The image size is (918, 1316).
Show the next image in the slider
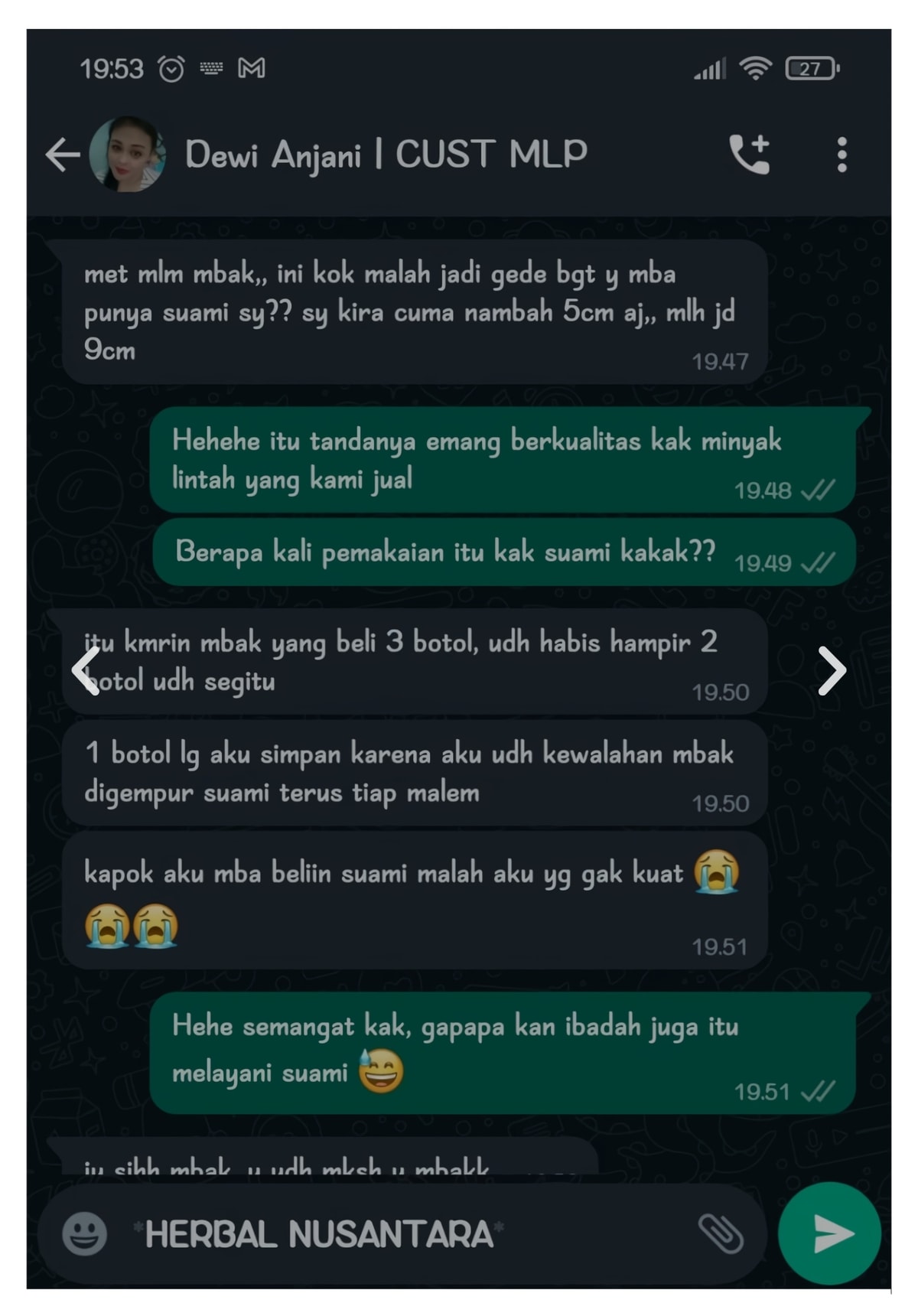pos(832,670)
